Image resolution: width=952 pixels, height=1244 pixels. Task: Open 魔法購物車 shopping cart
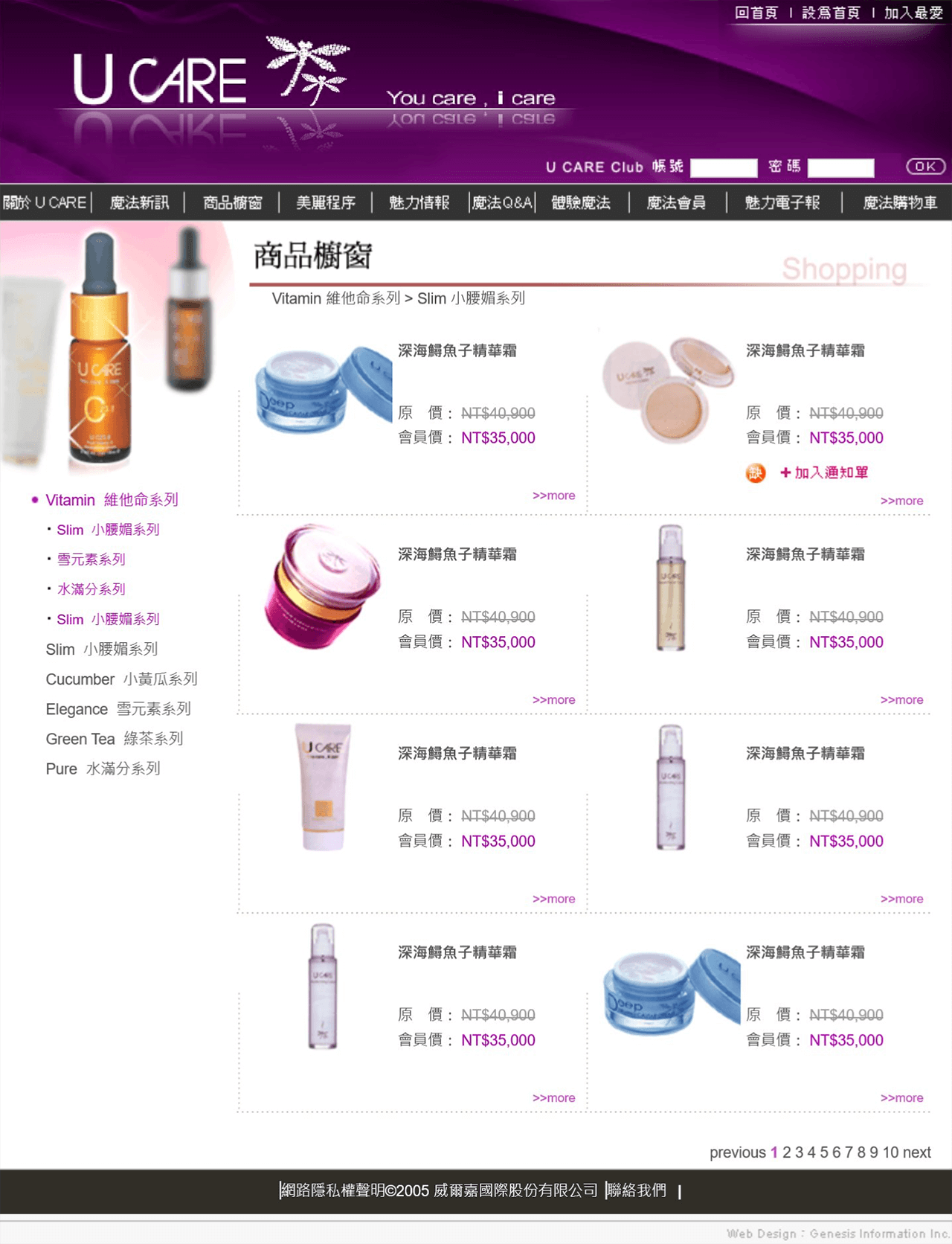(x=899, y=202)
